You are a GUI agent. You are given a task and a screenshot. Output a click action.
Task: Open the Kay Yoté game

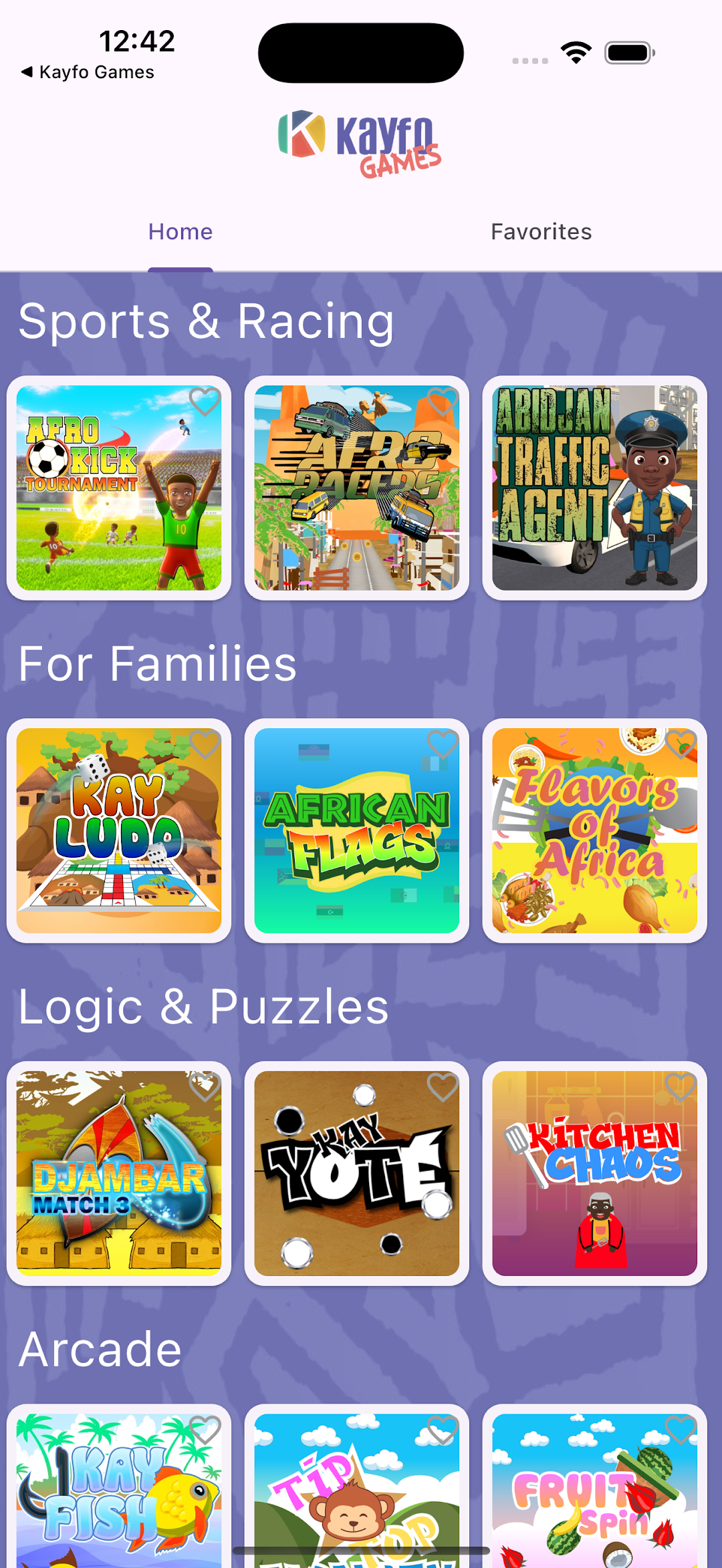pyautogui.click(x=357, y=1173)
